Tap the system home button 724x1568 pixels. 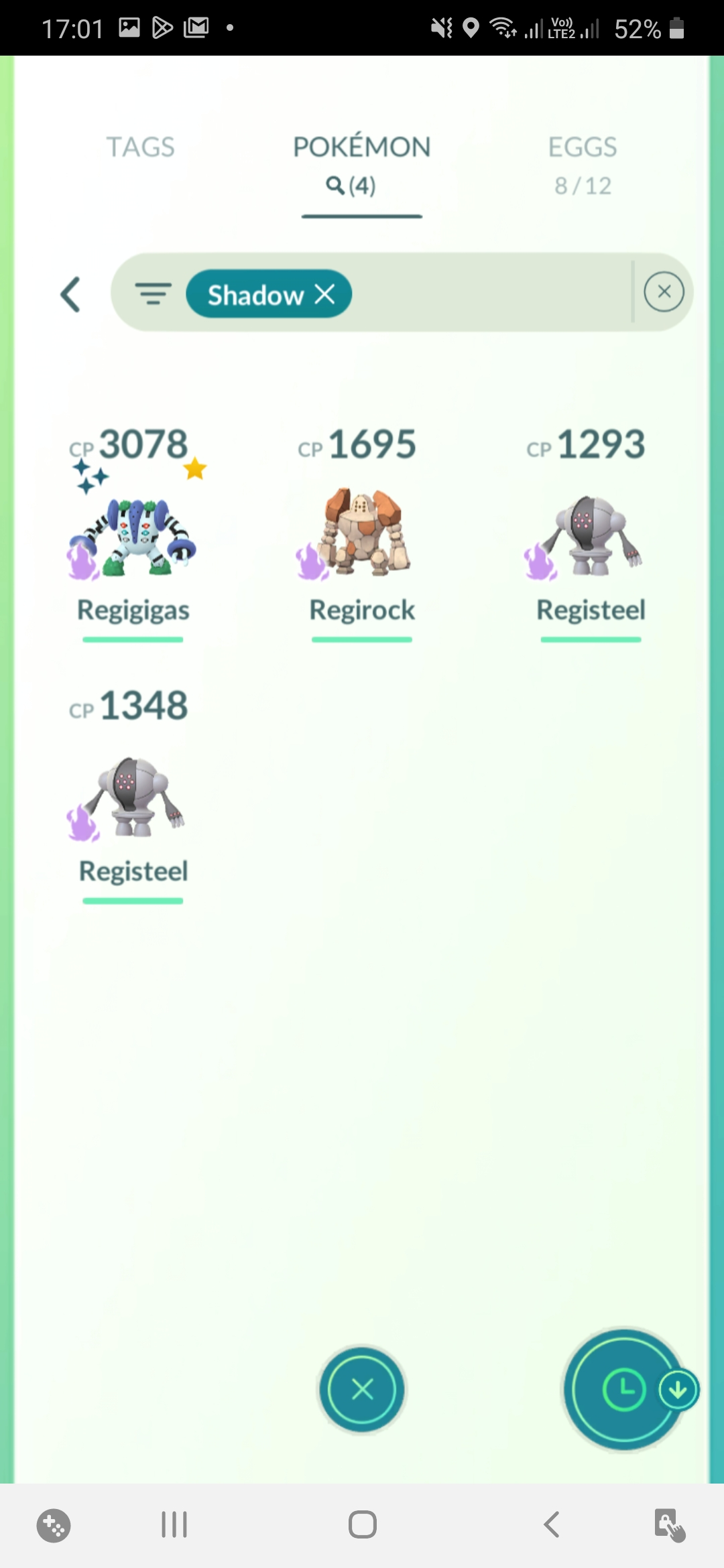362,1525
